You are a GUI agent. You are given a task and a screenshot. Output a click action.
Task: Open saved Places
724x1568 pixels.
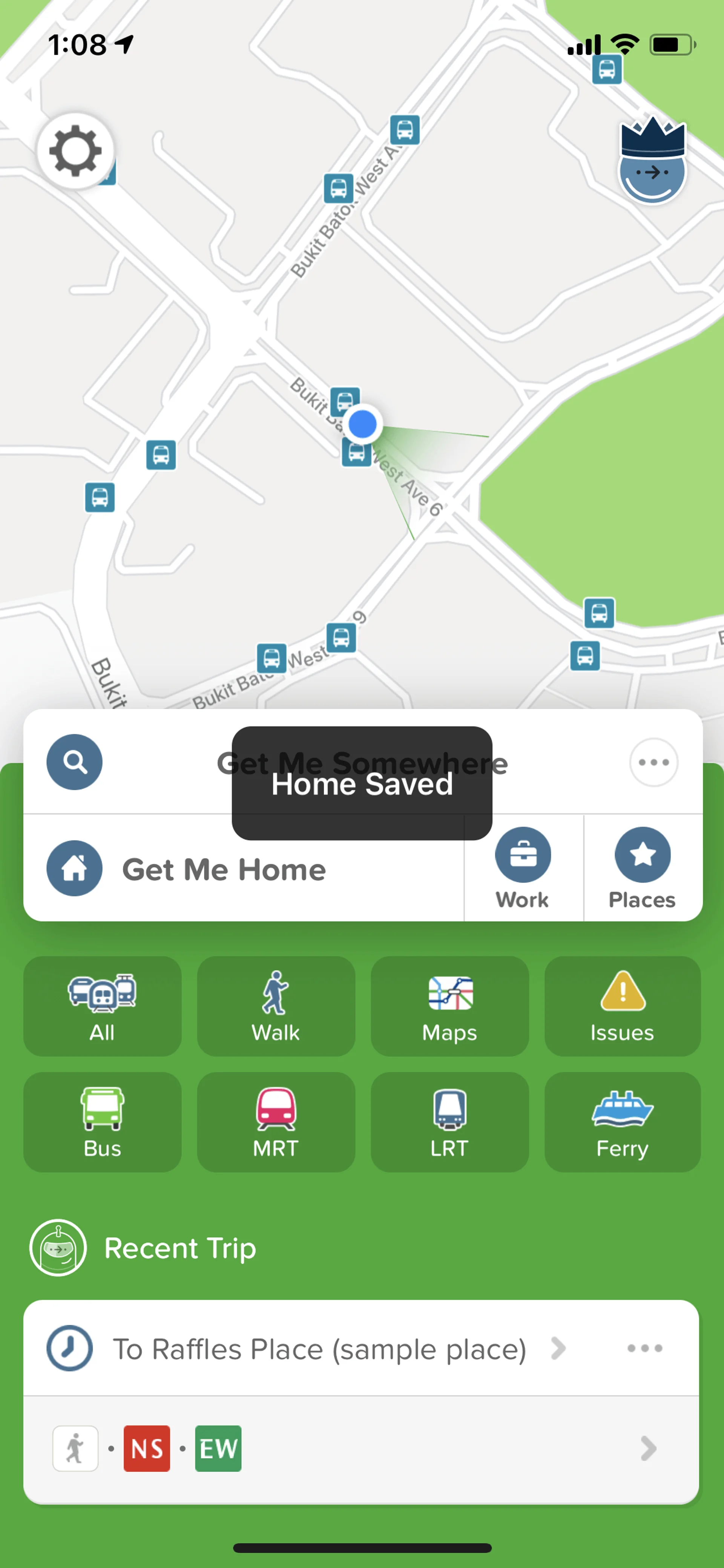coord(642,868)
